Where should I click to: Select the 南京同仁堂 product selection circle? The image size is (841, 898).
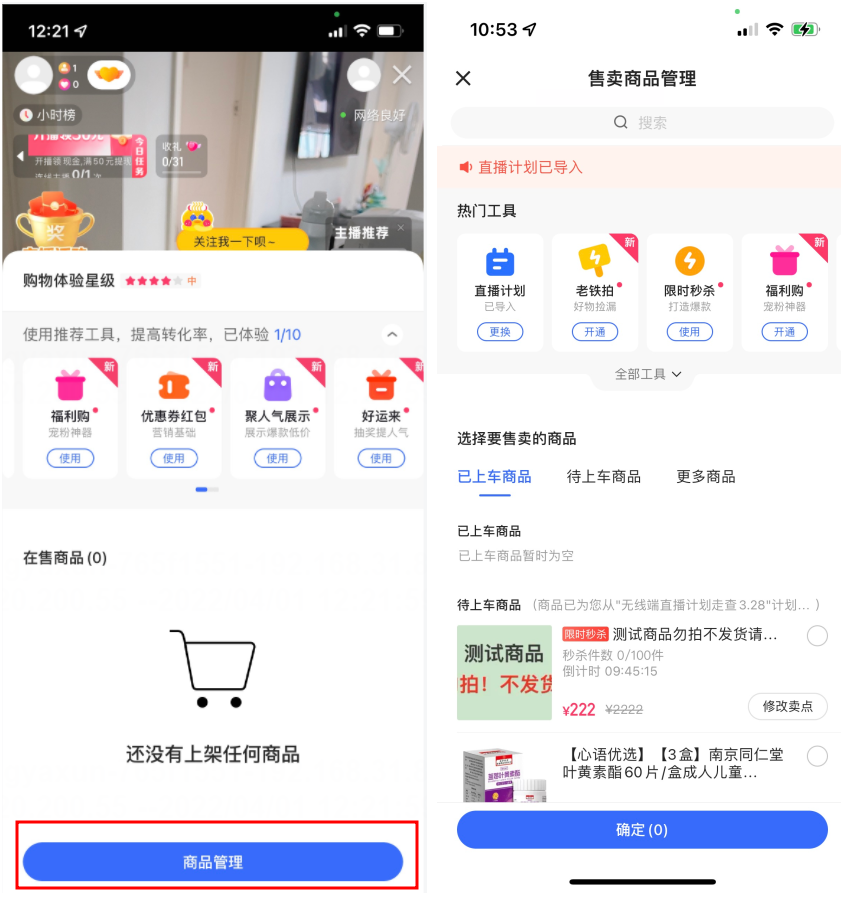coord(817,756)
